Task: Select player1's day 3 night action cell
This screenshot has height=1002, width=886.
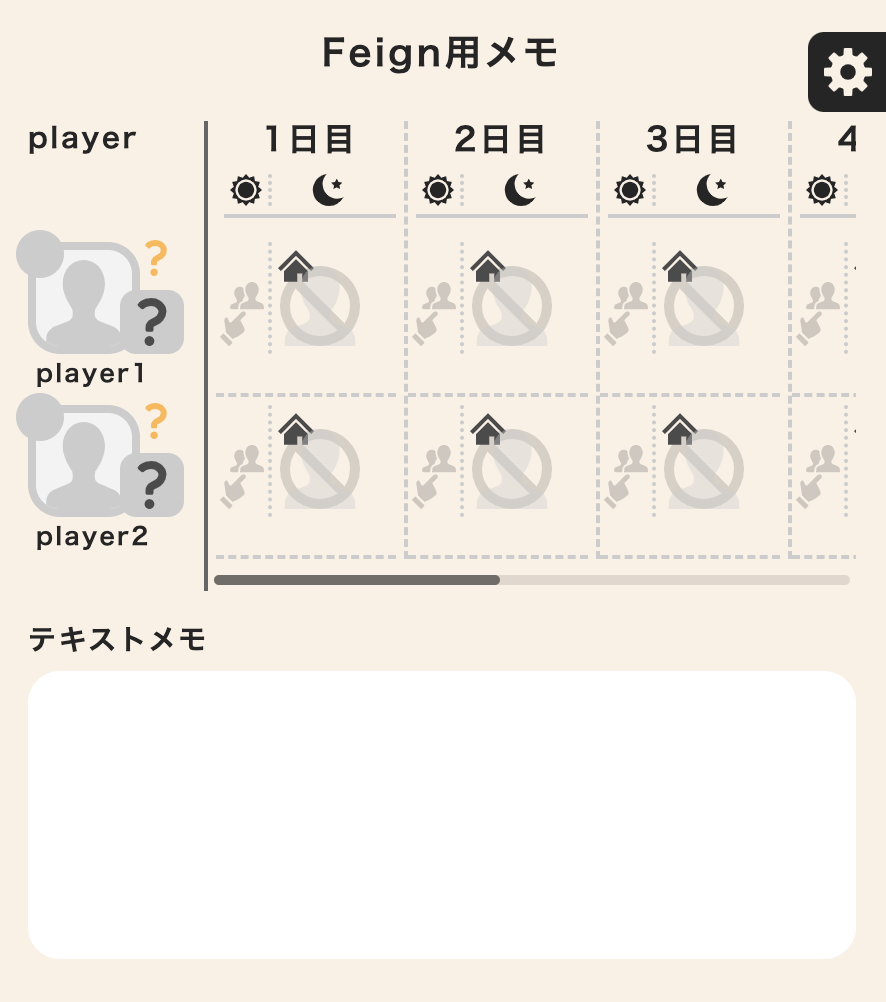Action: [704, 306]
